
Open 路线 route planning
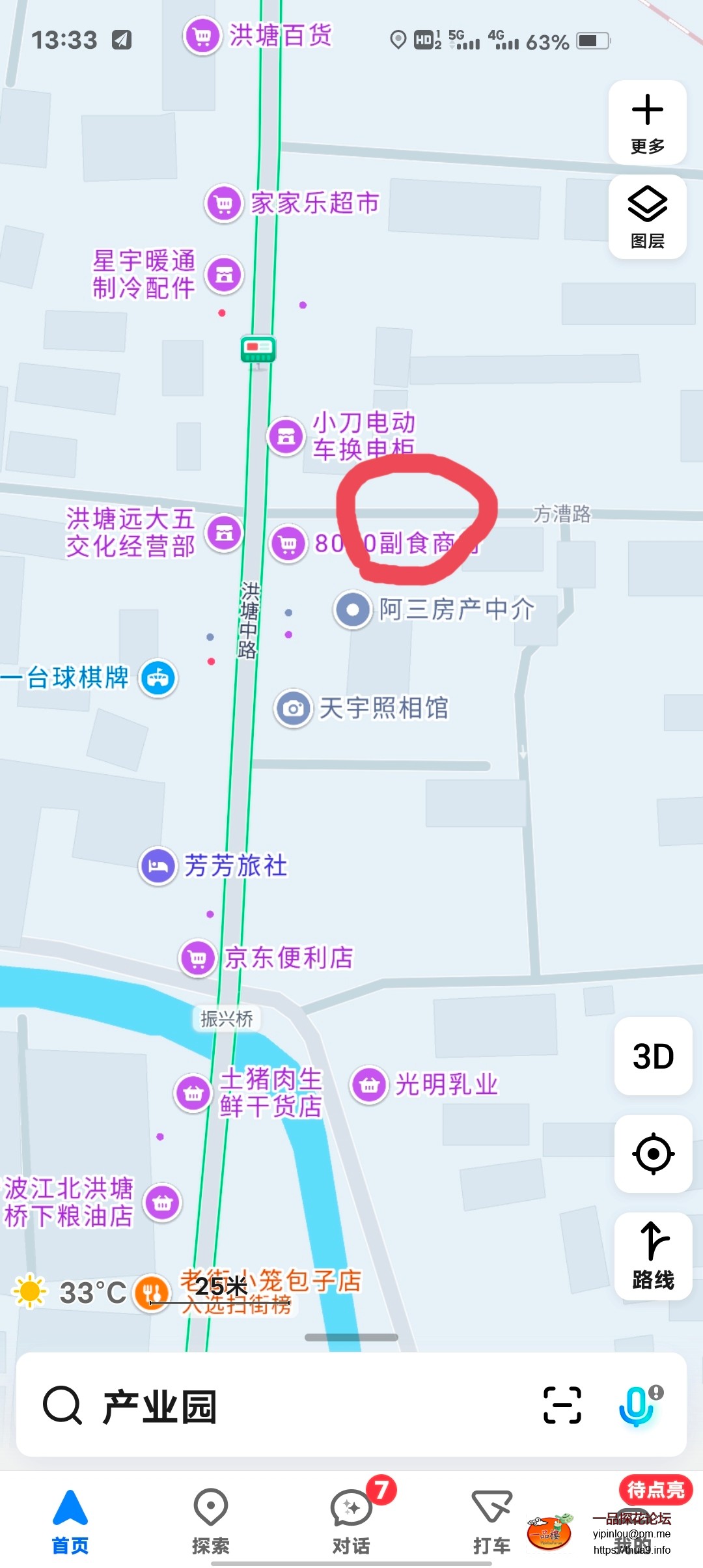(x=653, y=1255)
